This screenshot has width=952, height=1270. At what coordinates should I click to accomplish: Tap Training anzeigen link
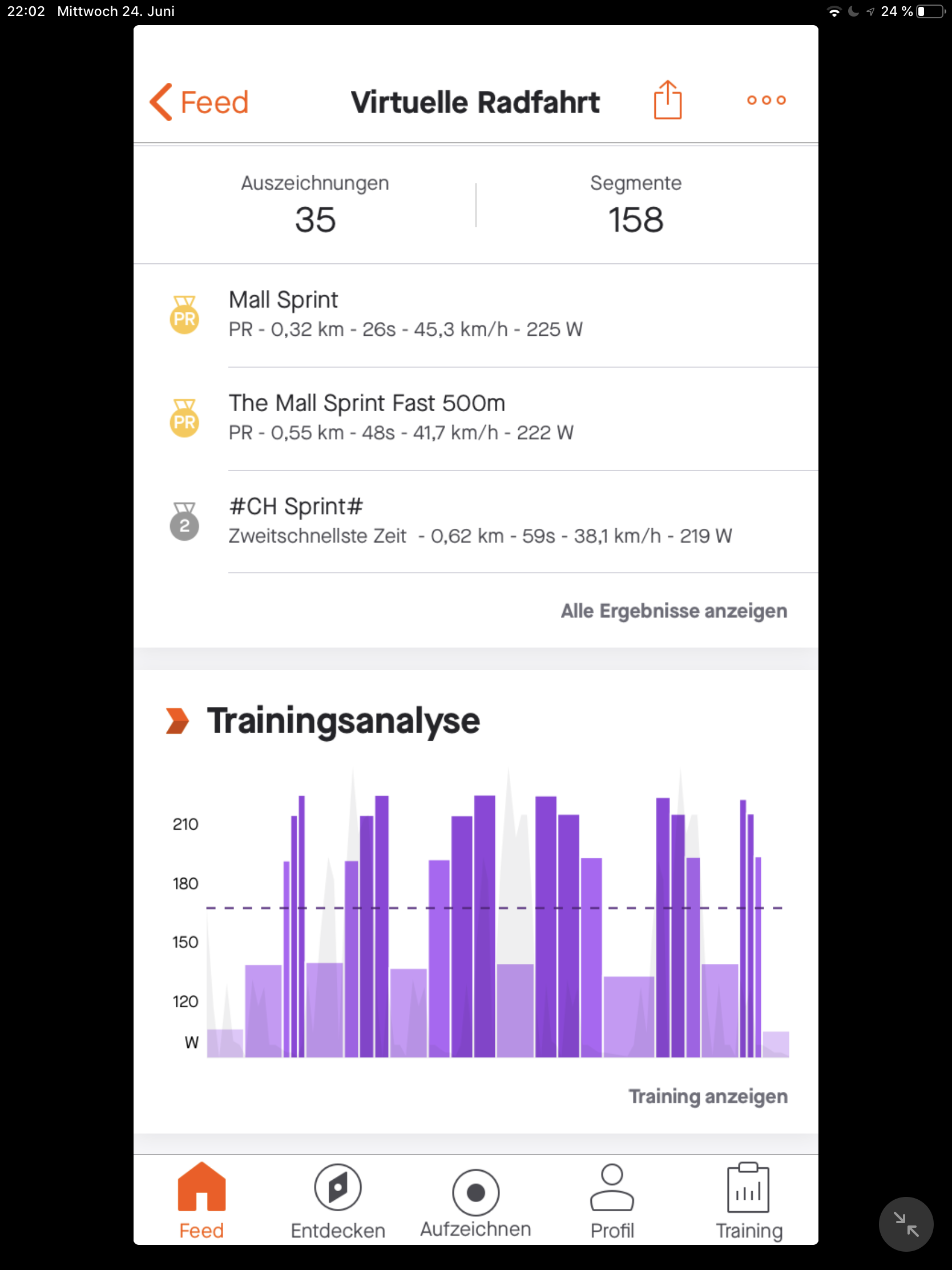[708, 1096]
